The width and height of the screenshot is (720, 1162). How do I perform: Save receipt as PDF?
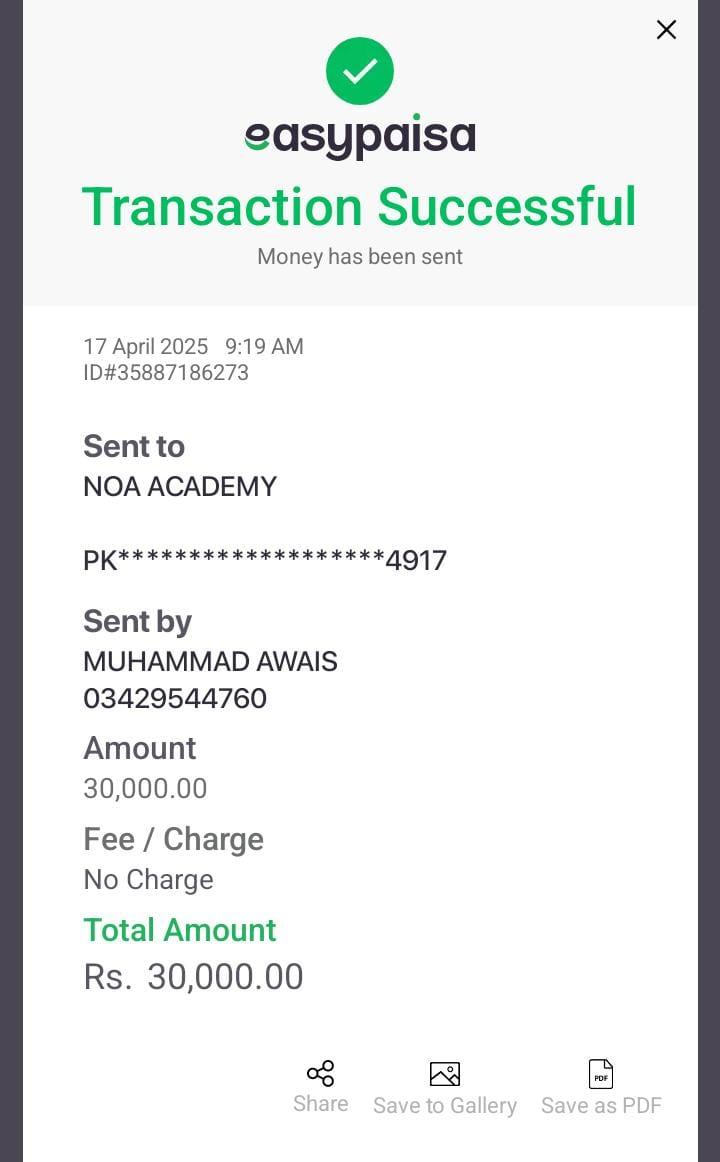point(601,1087)
